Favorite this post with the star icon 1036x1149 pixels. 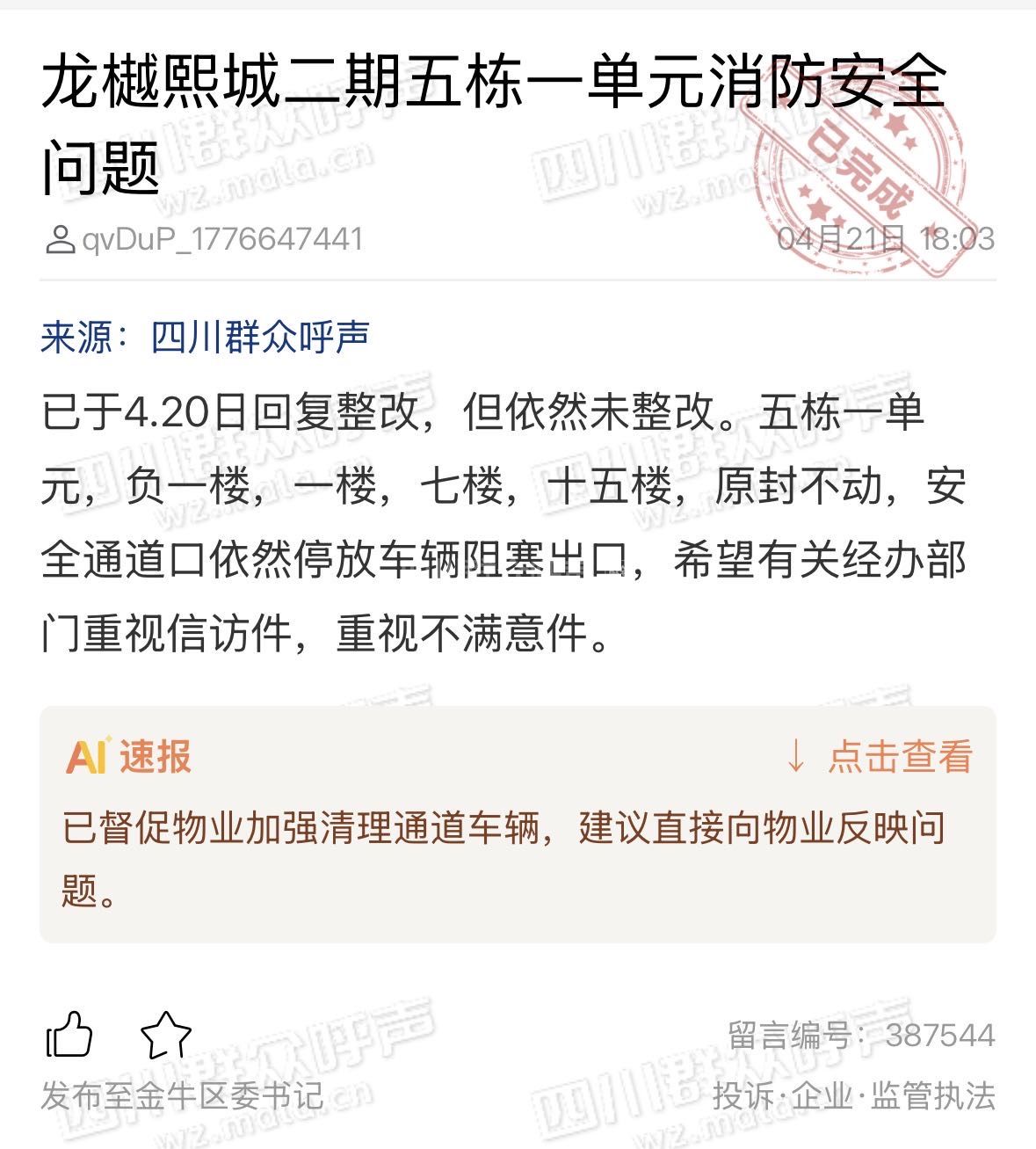click(166, 1035)
